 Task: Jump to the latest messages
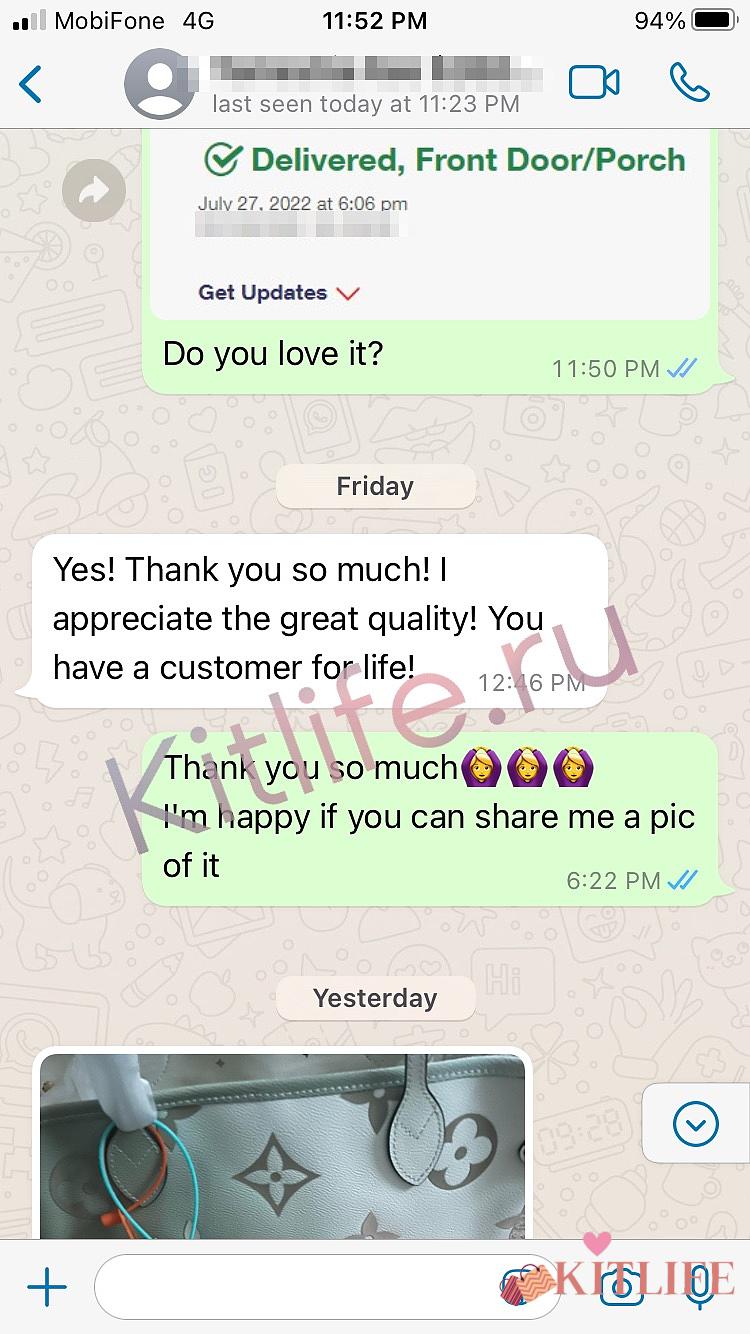coord(696,1124)
